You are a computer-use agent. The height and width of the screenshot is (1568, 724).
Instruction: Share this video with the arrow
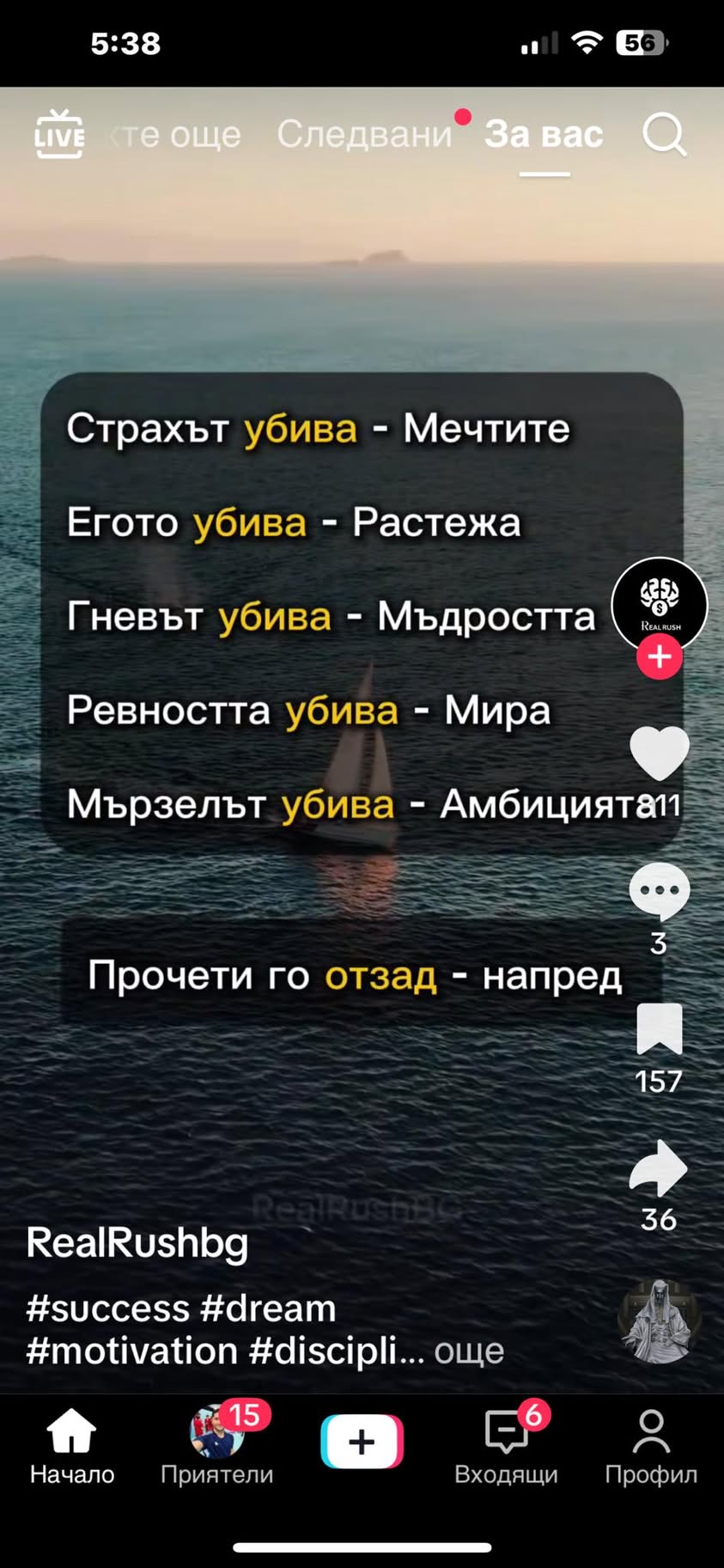pyautogui.click(x=659, y=1168)
